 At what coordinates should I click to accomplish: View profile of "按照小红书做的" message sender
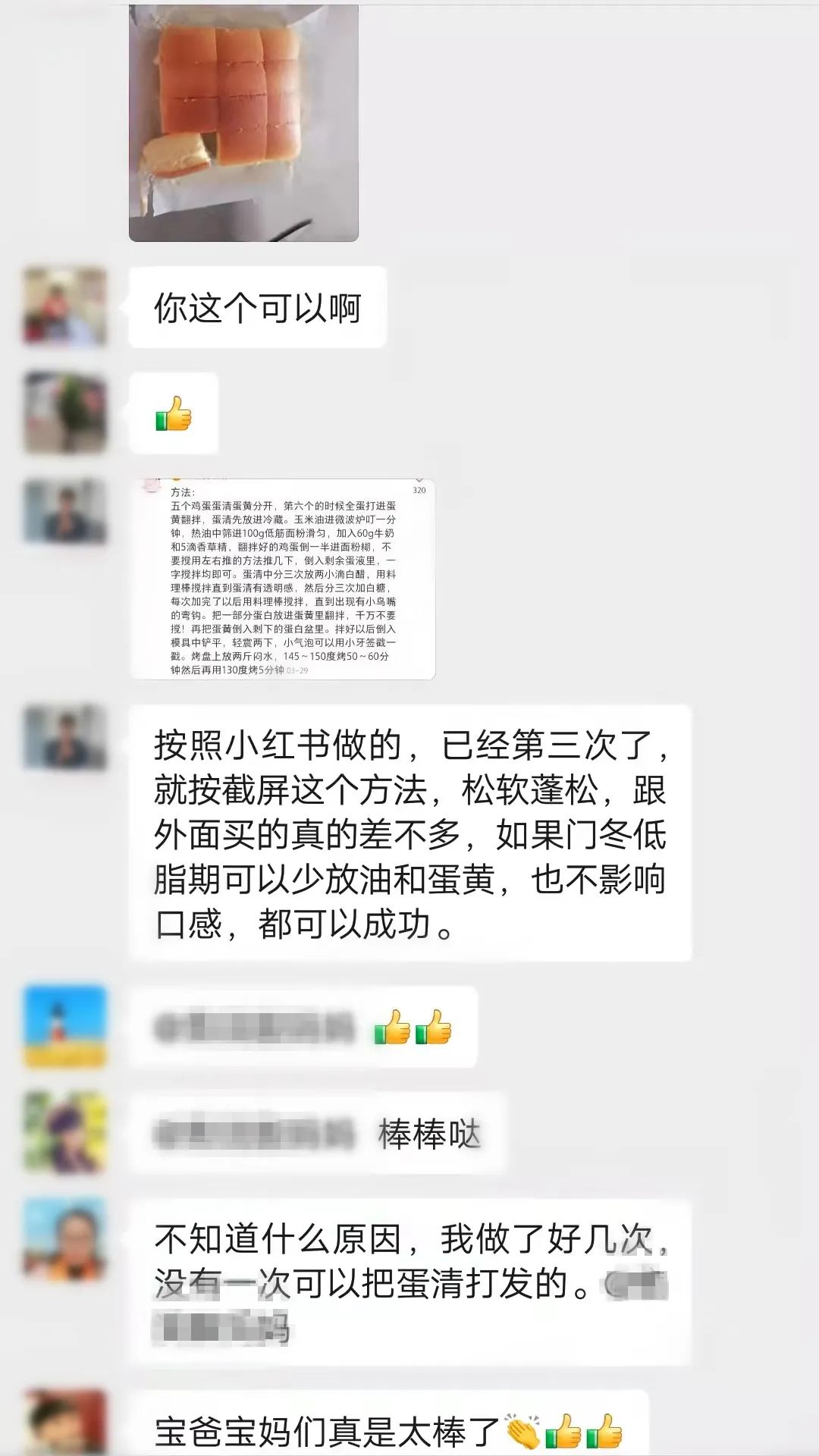pyautogui.click(x=65, y=738)
